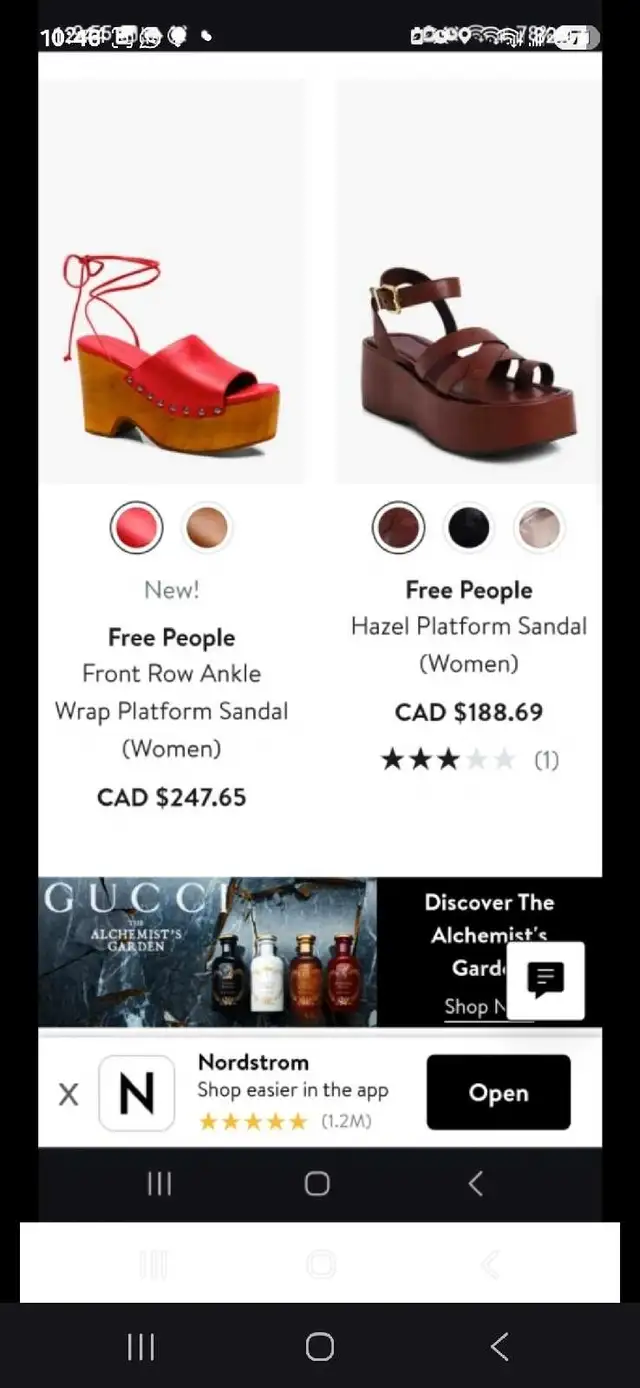
Task: Go back with system back button
Action: click(x=499, y=1346)
